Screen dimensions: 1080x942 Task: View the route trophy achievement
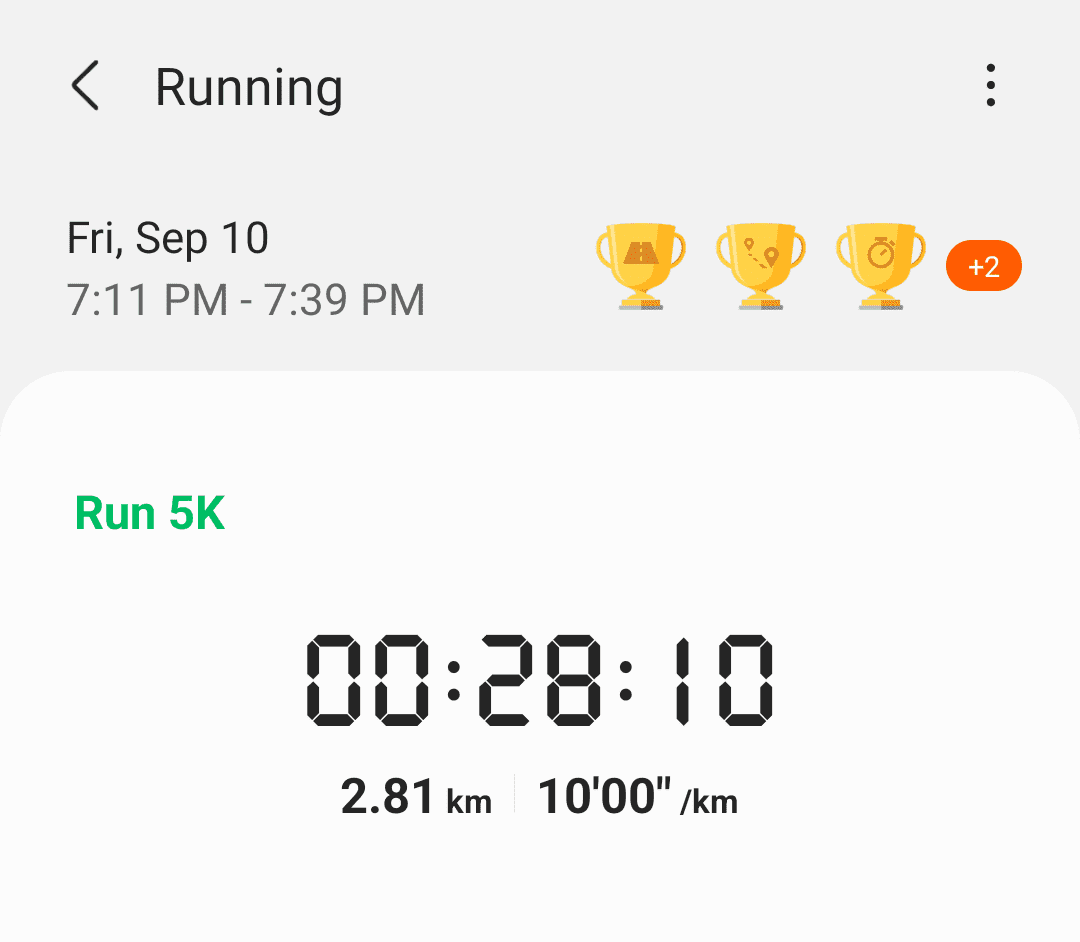tap(761, 265)
